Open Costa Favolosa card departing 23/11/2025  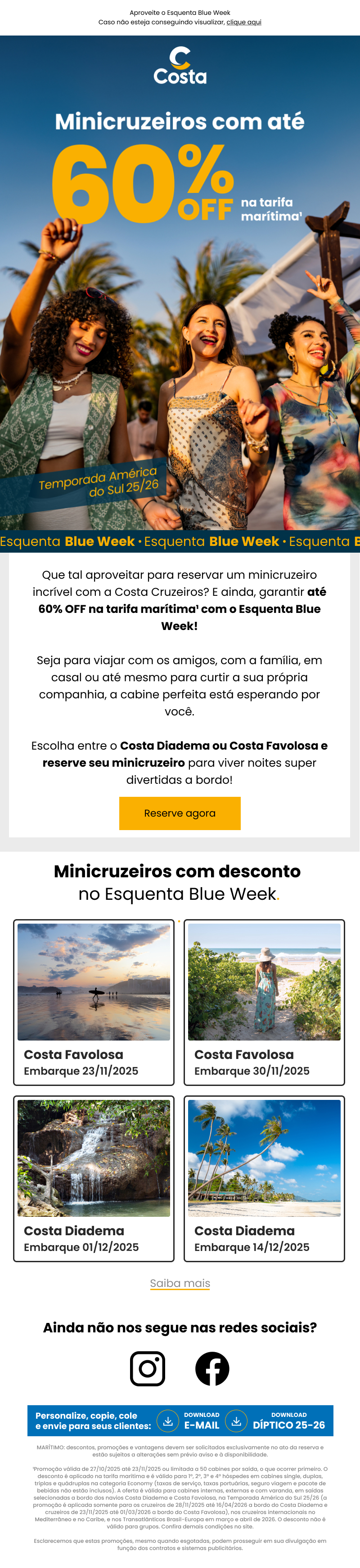click(x=94, y=1002)
